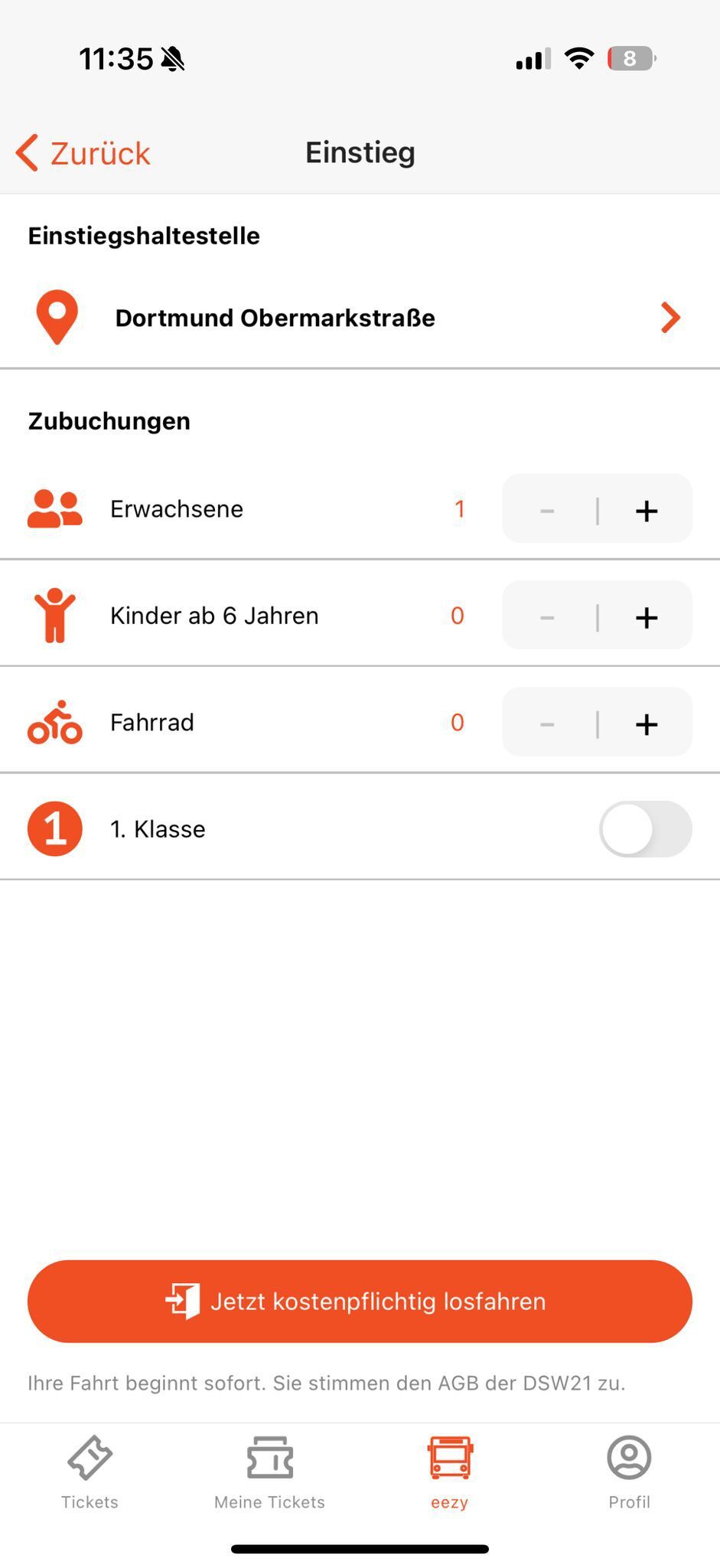Change the boarding stop Dortmund Obermarkstraße
This screenshot has height=1568, width=720.
(x=360, y=318)
